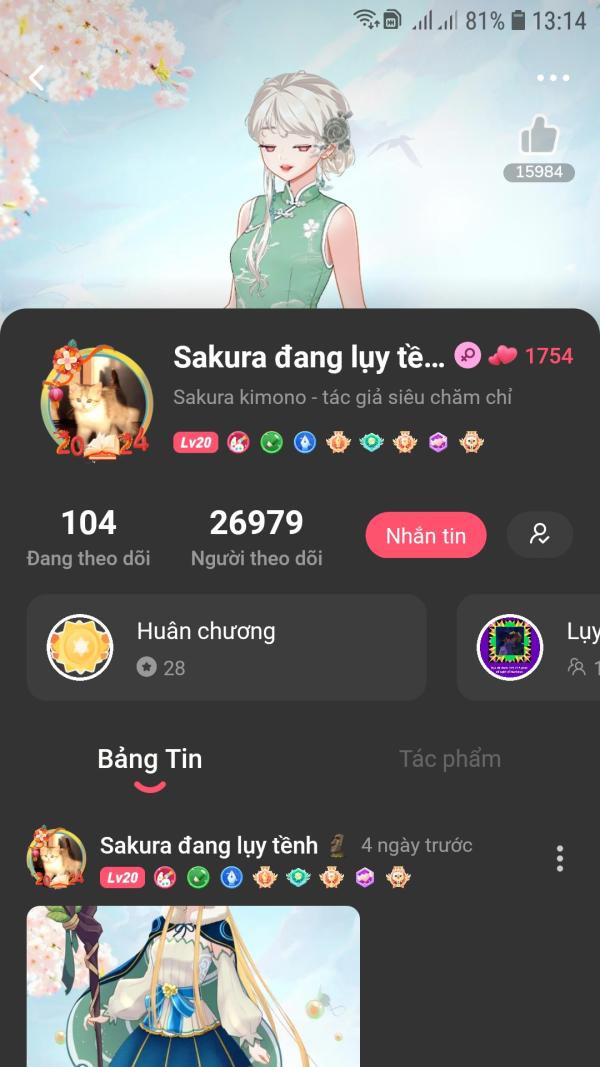Open the partially visible card next to Huân chương

tap(530, 647)
